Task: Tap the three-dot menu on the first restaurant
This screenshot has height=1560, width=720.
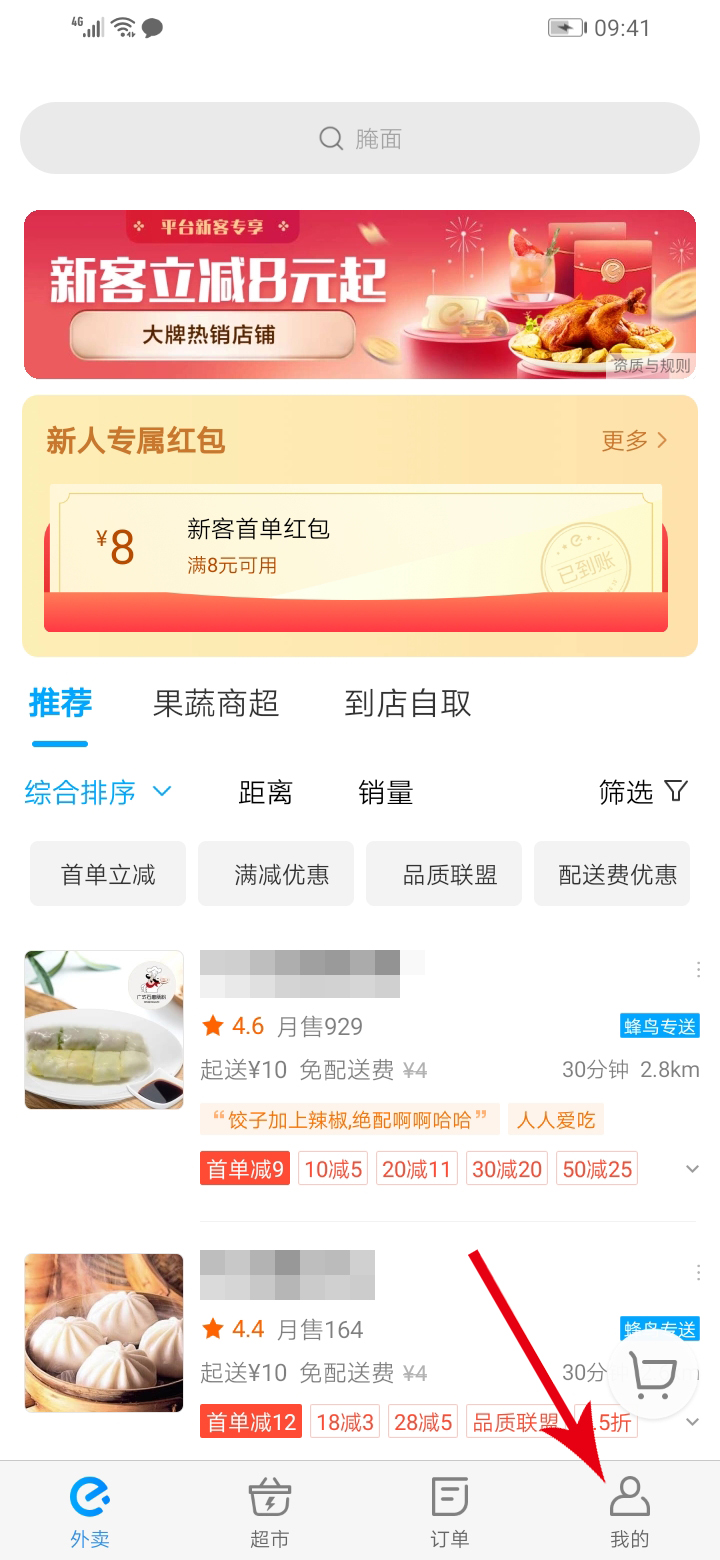Action: (697, 968)
